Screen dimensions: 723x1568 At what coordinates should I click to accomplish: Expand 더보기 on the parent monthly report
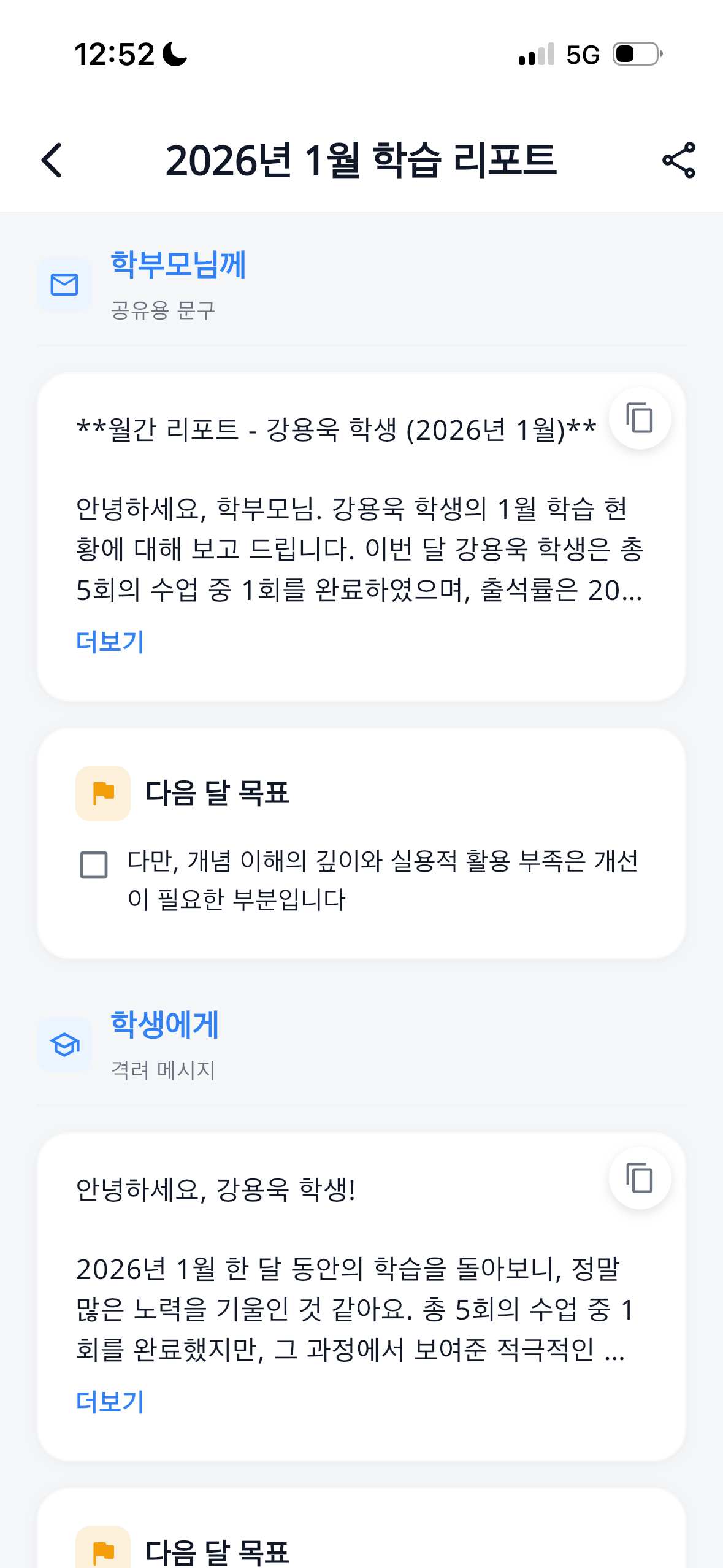click(109, 642)
